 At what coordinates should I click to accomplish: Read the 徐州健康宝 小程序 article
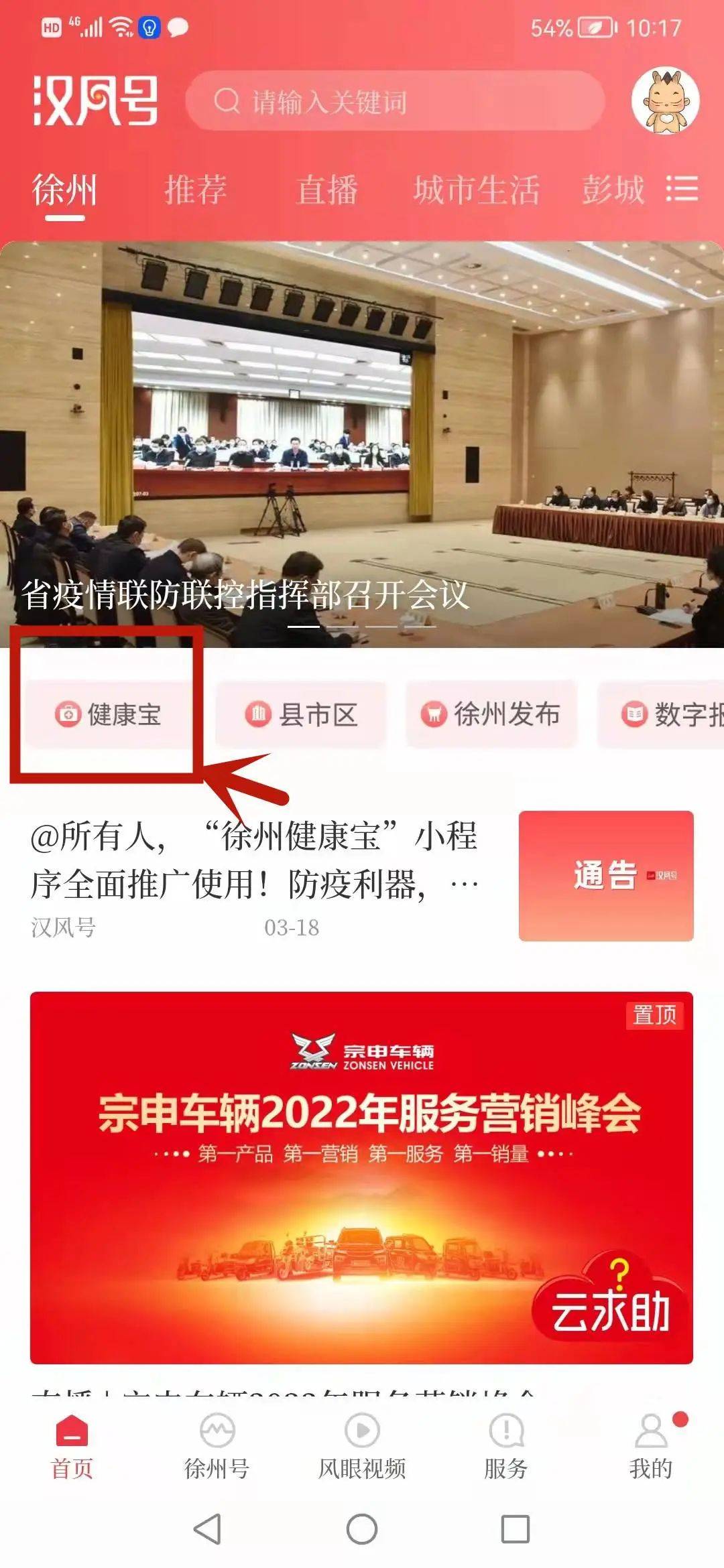coord(255,861)
